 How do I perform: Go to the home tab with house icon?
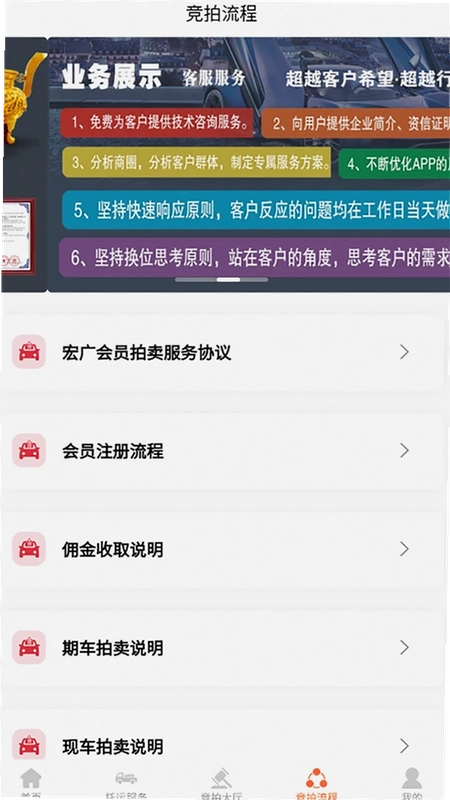pos(31,783)
